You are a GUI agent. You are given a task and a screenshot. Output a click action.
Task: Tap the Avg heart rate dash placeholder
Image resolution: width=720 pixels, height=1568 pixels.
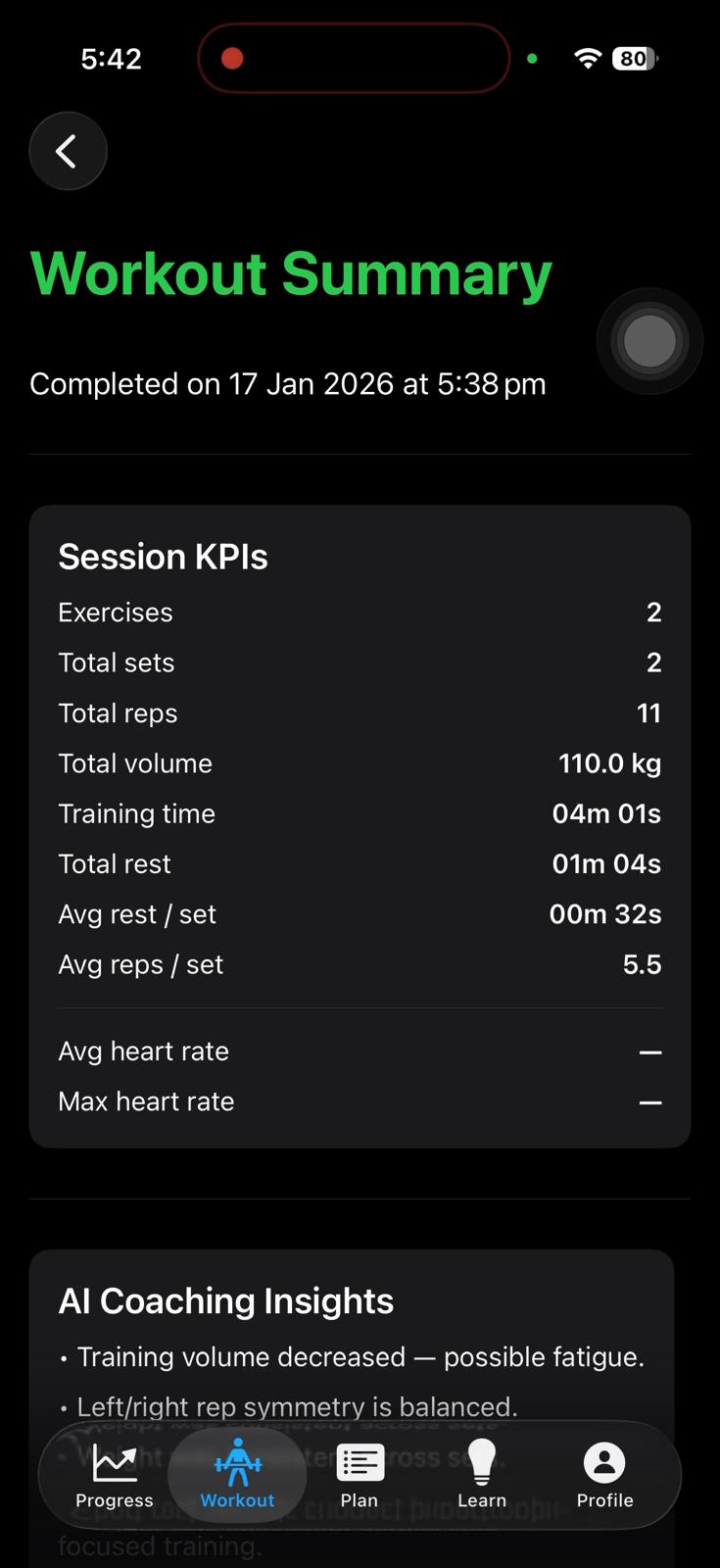click(x=650, y=1051)
